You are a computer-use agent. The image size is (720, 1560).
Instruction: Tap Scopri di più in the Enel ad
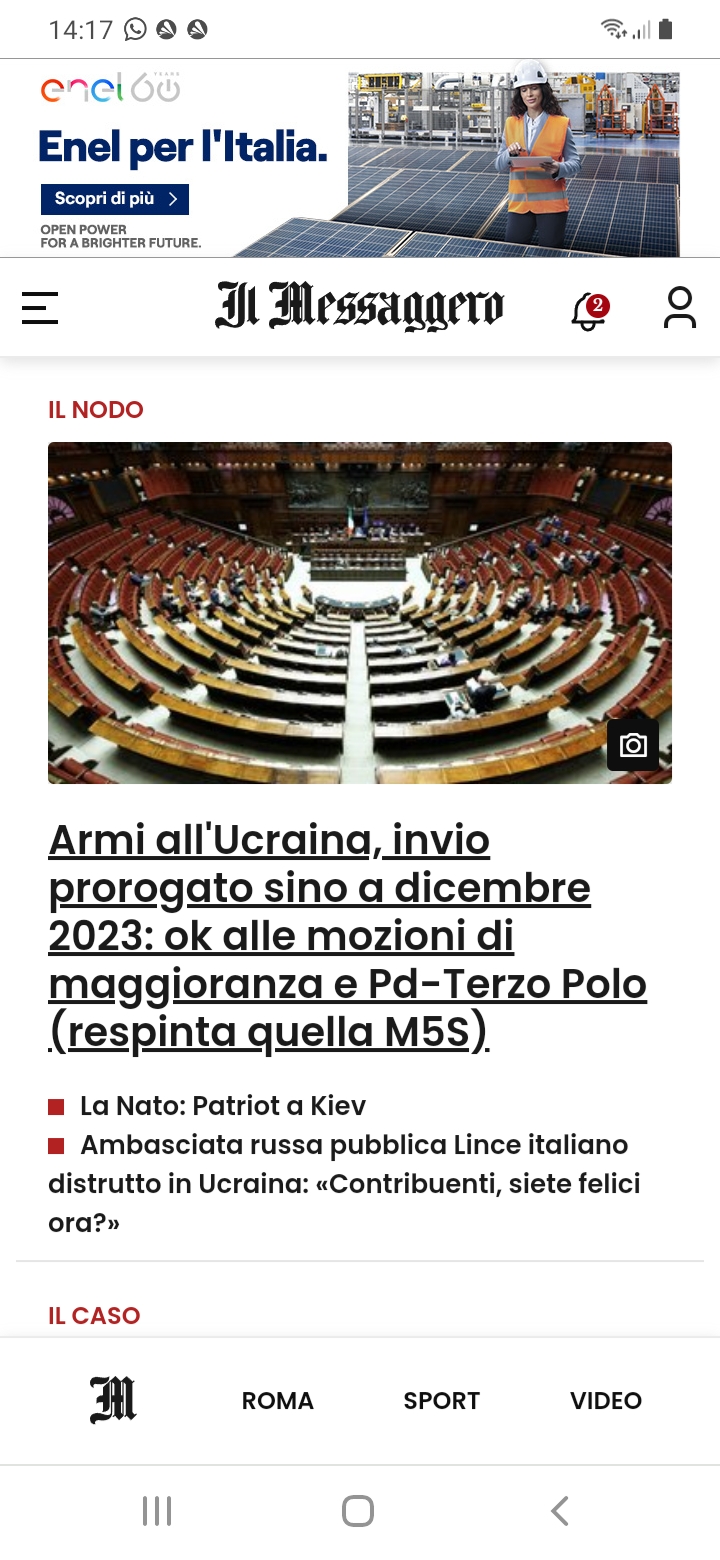coord(114,199)
